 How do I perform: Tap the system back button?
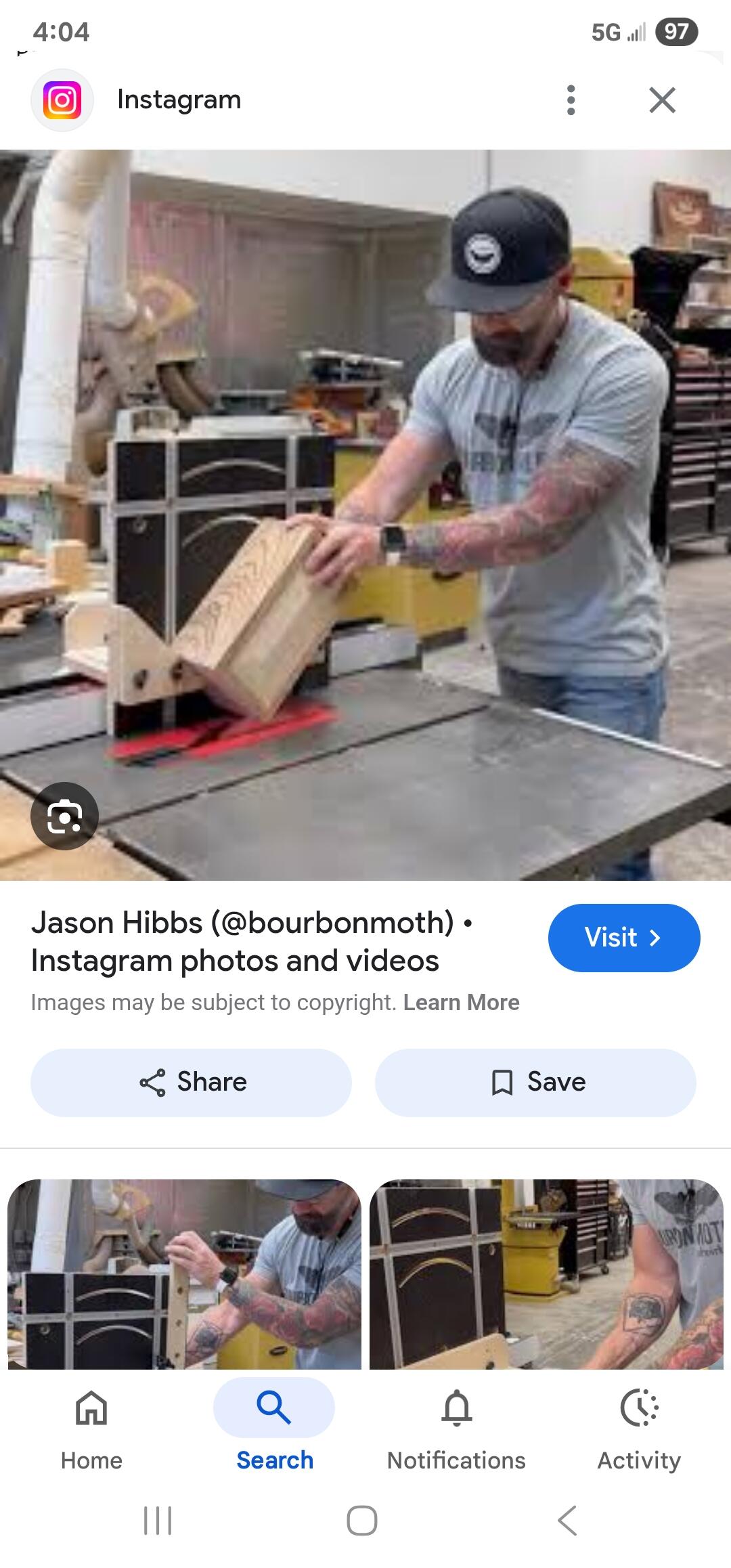(567, 1521)
